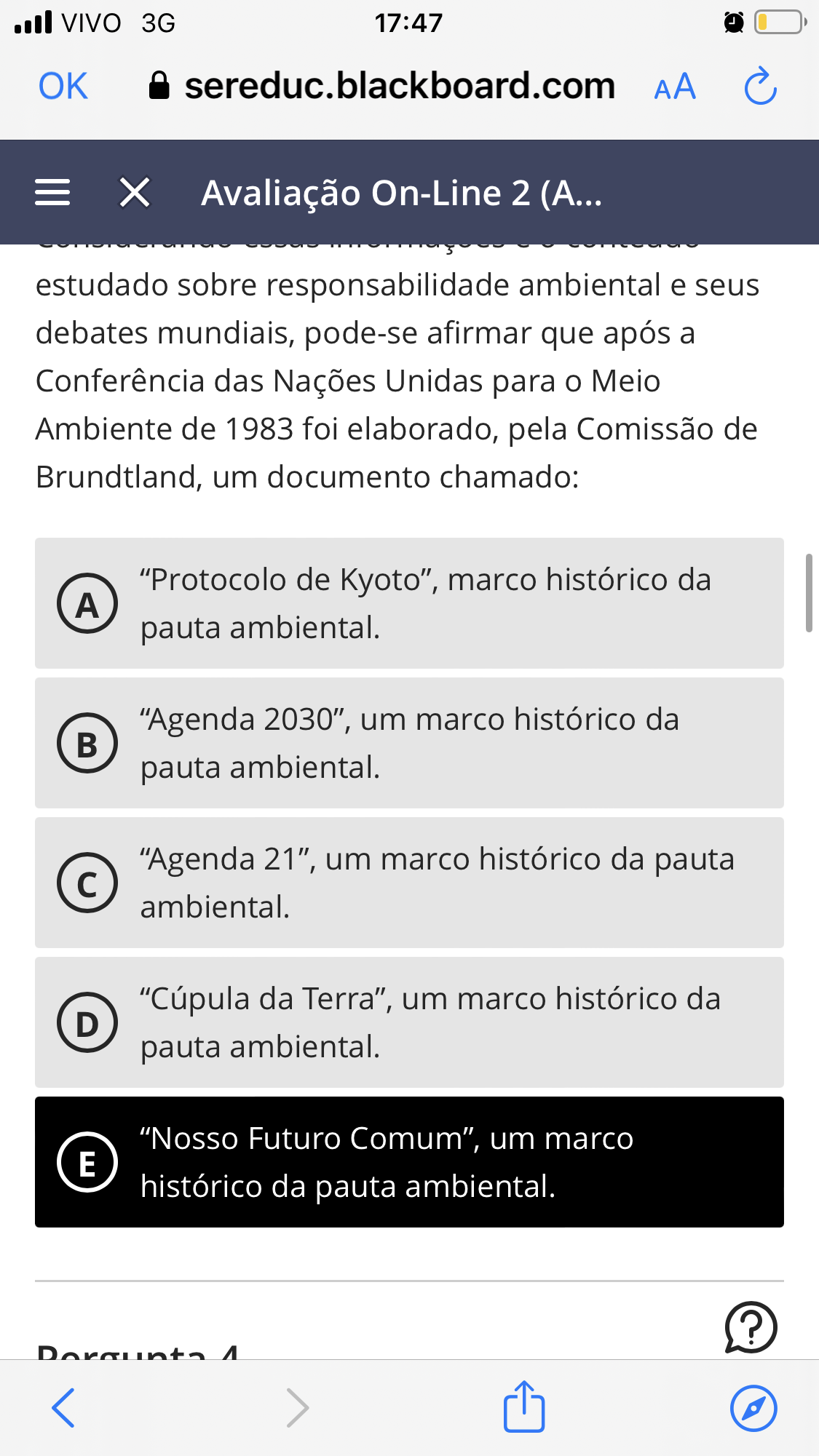Tap the sereduc.blackboard.com address bar
Viewport: 819px width, 1456px height.
click(399, 87)
